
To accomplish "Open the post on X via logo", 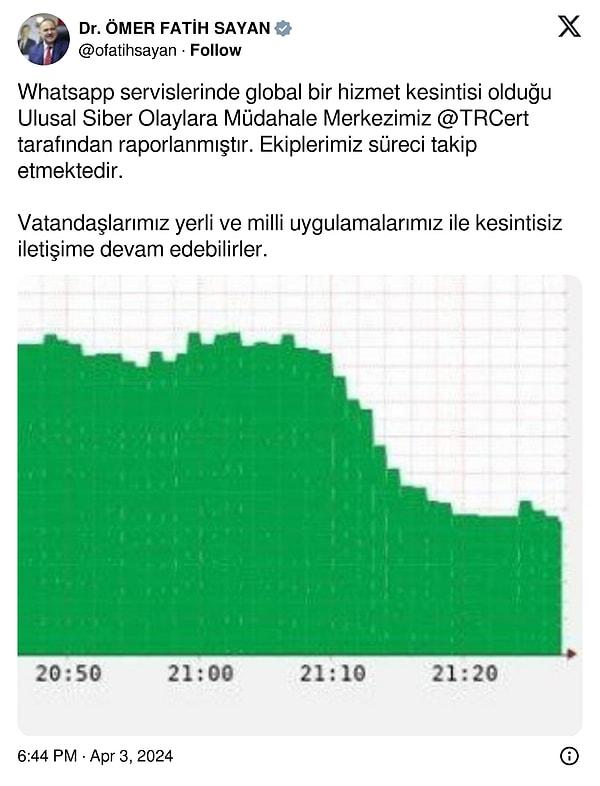I will coord(568,27).
